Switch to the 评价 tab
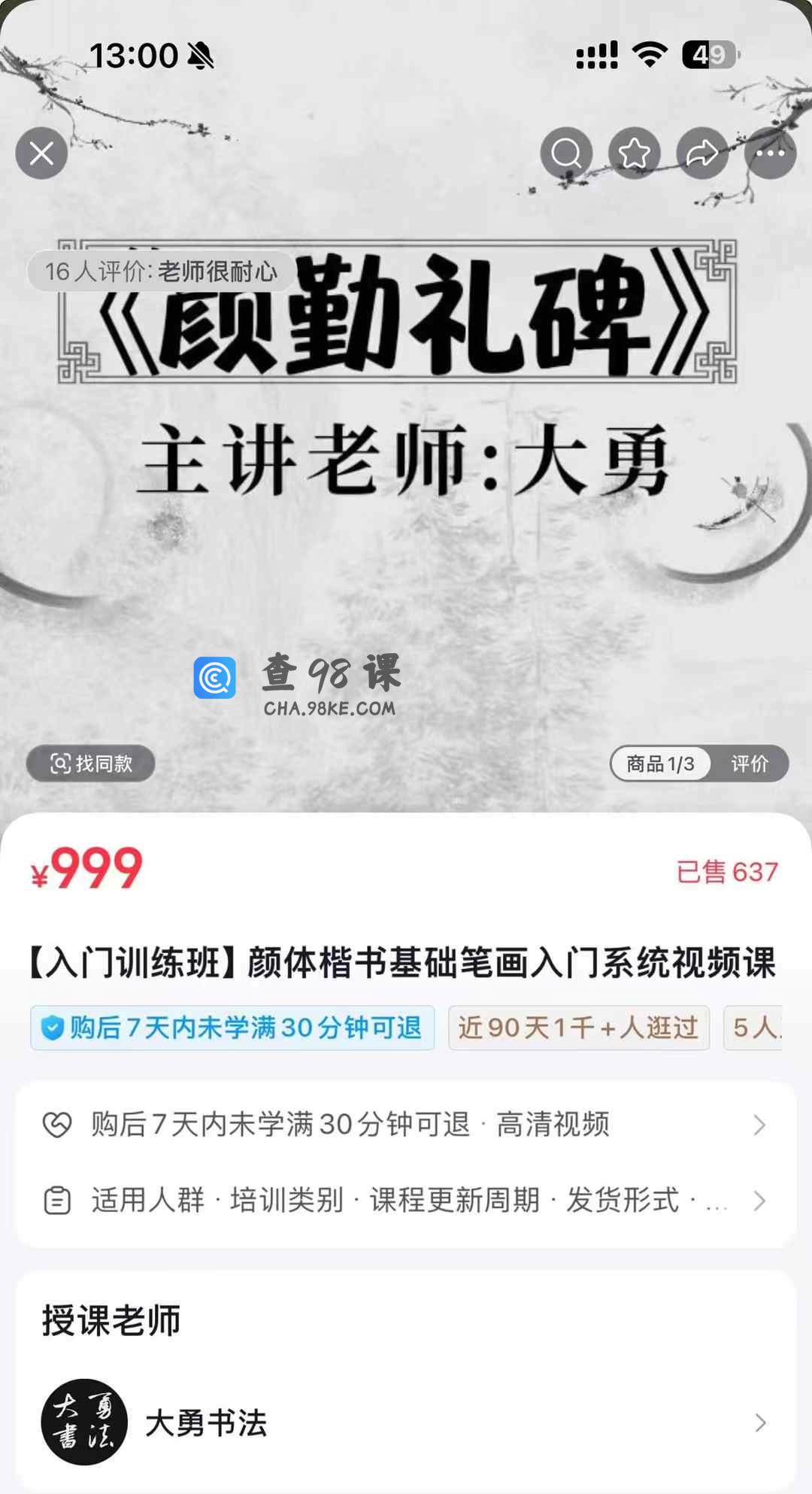Screen dimensions: 812x1494 click(750, 764)
